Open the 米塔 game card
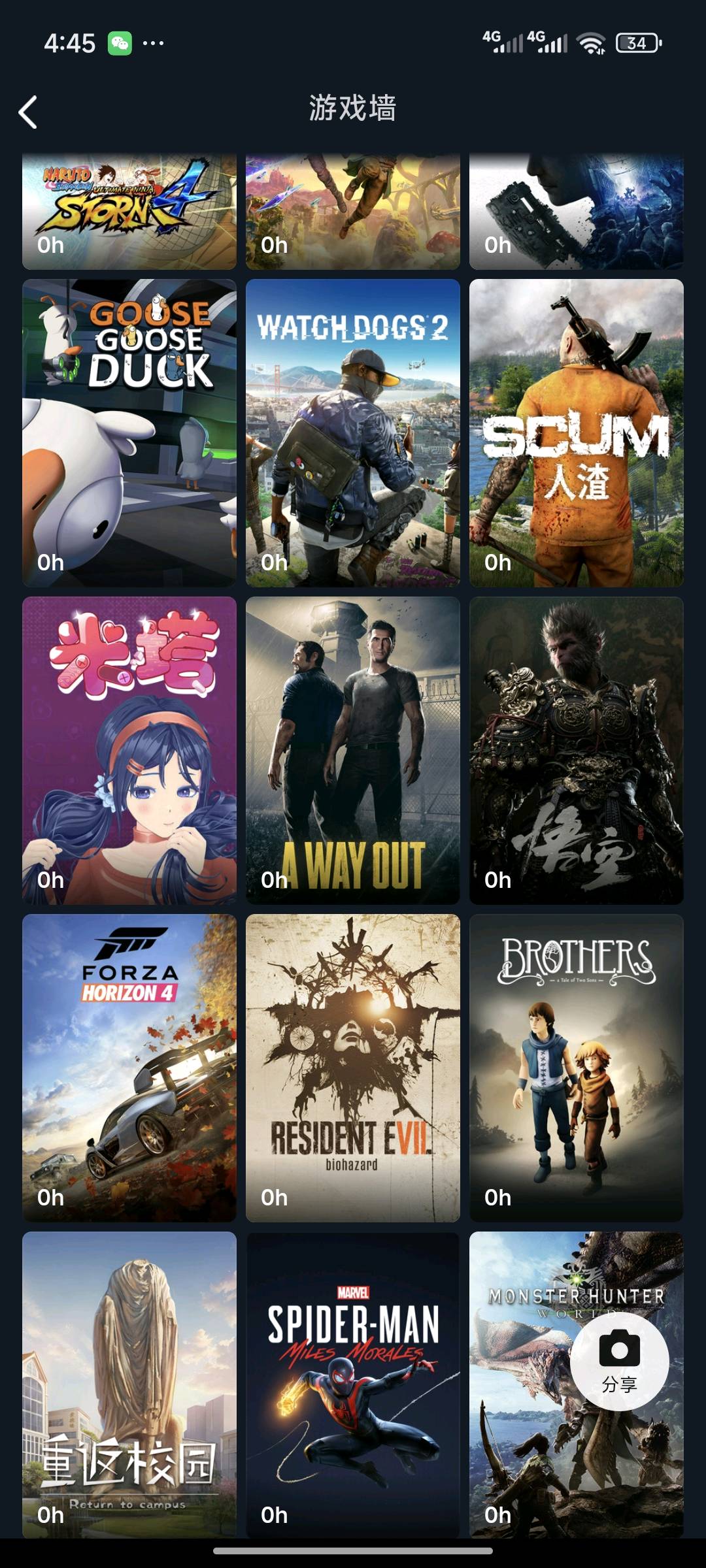 coord(129,750)
